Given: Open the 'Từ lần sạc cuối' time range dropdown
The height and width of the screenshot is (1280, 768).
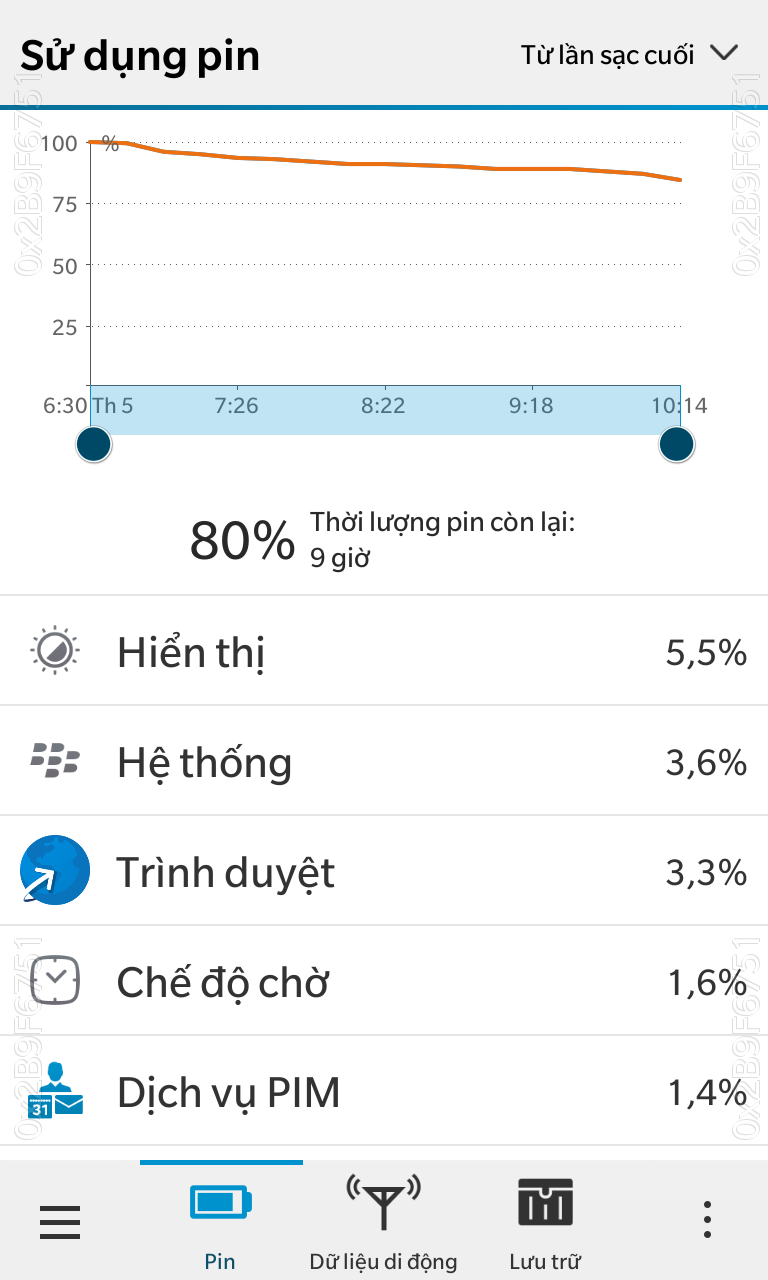Looking at the screenshot, I should (x=628, y=54).
